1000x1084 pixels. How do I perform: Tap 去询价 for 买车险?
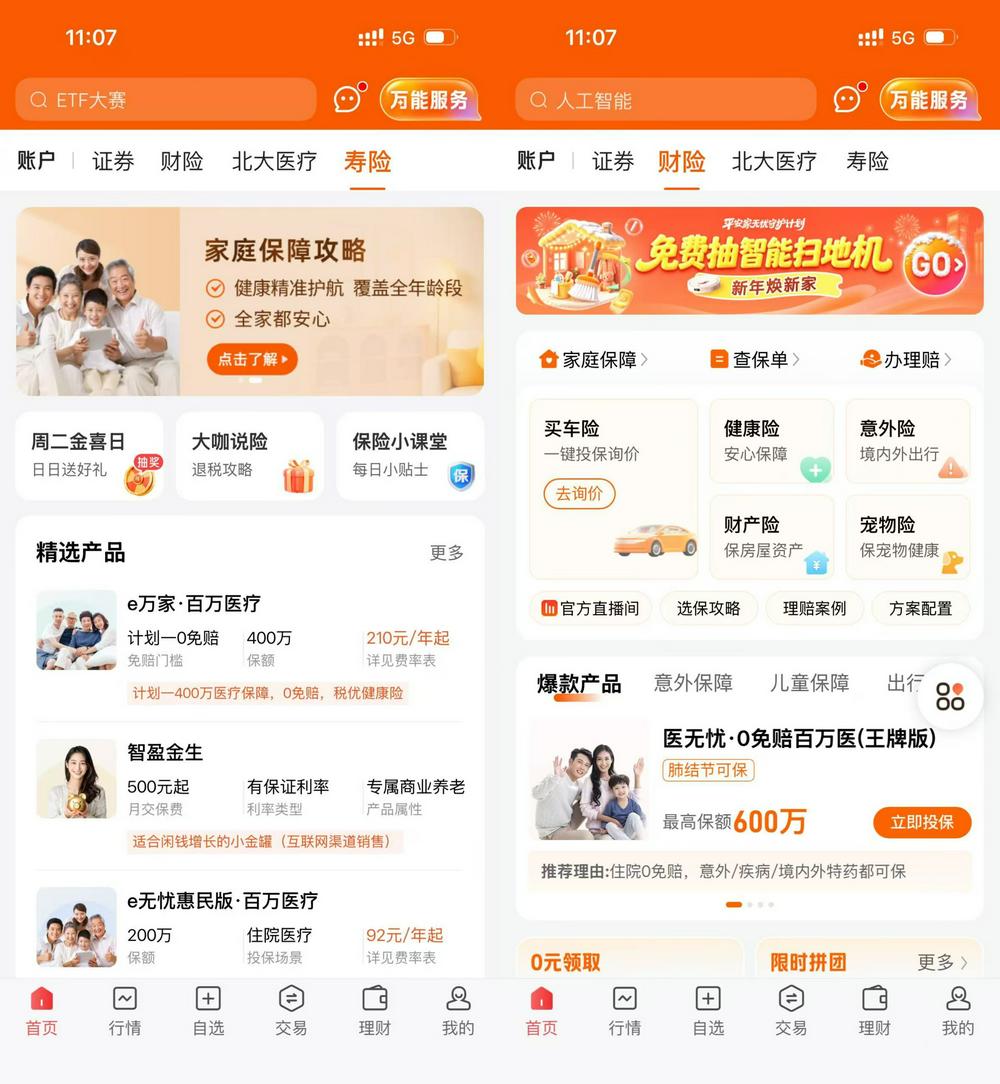coord(579,493)
